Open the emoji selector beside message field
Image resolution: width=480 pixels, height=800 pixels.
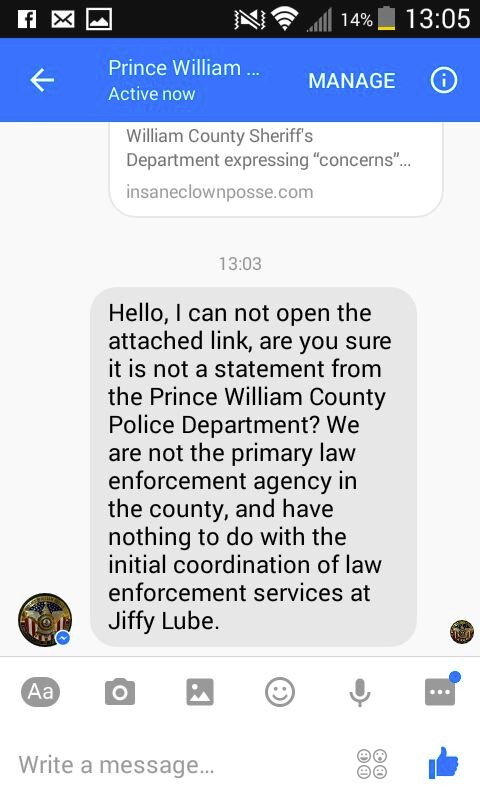click(372, 764)
